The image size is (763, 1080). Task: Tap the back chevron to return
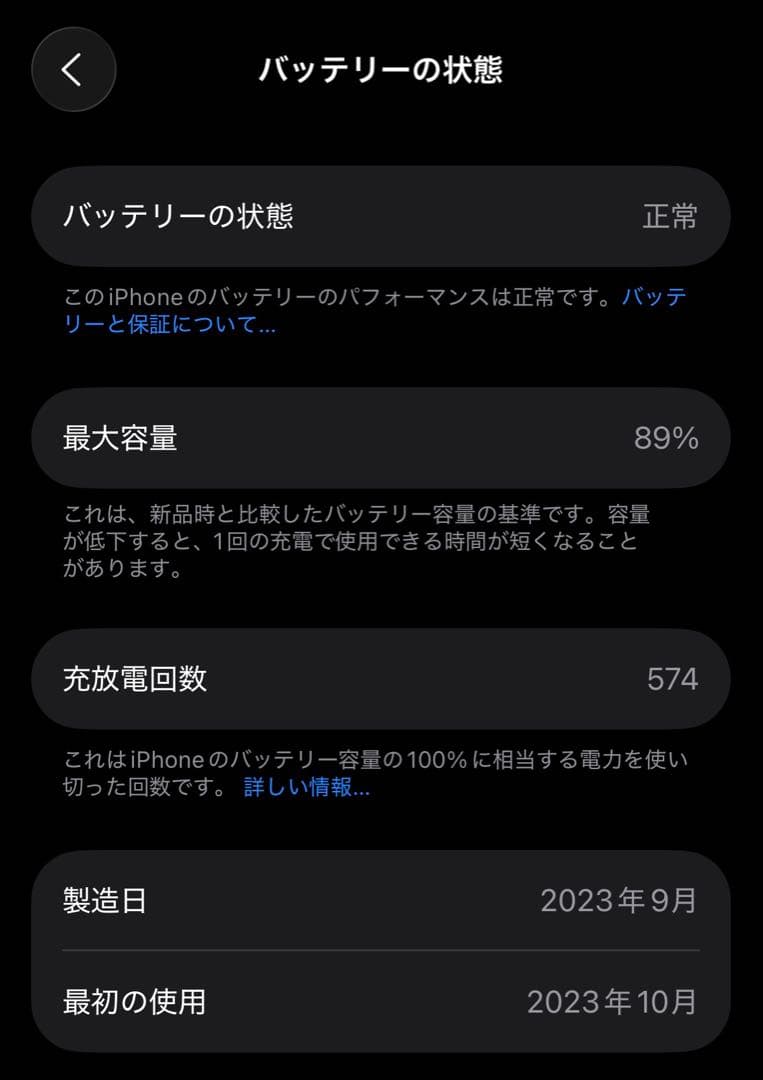(x=72, y=70)
